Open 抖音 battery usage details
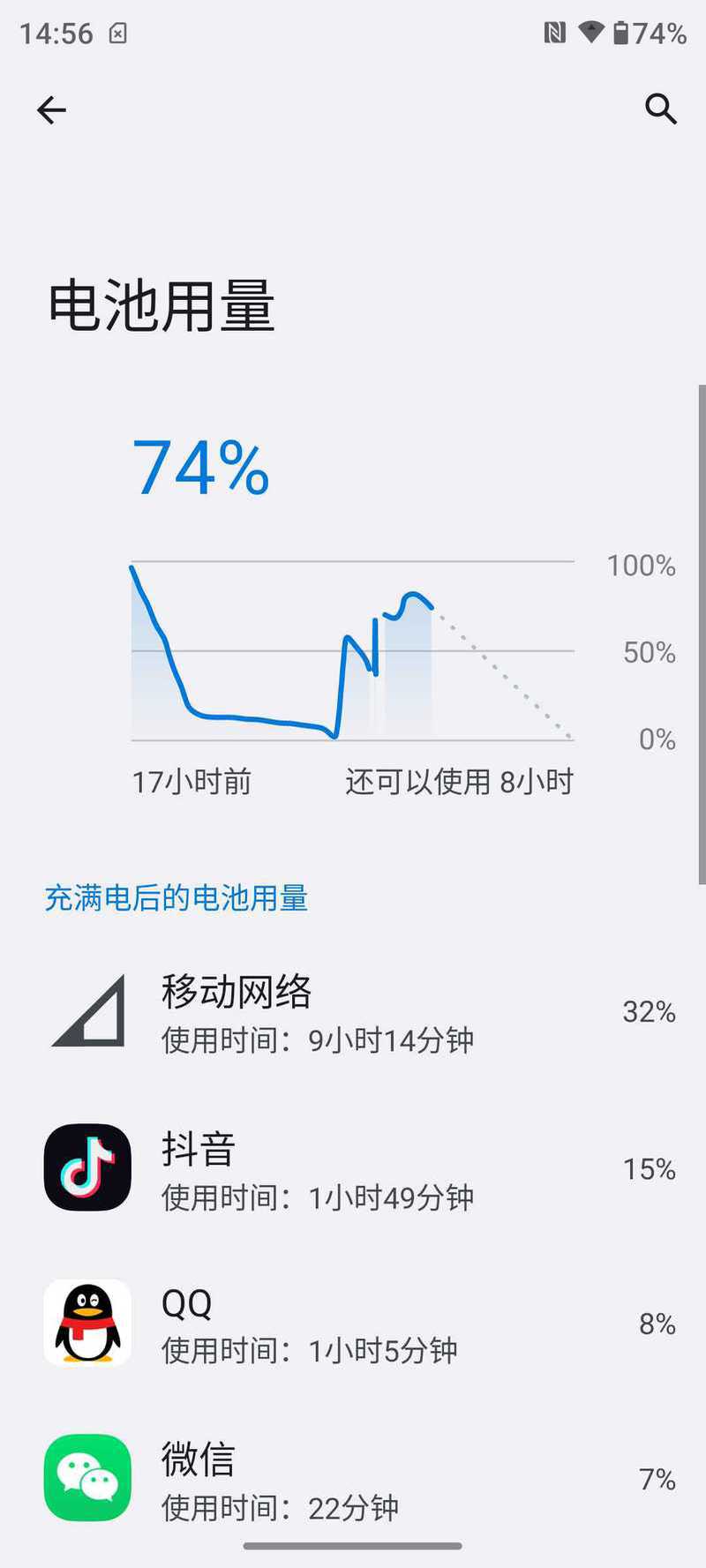This screenshot has width=706, height=1568. point(353,1167)
